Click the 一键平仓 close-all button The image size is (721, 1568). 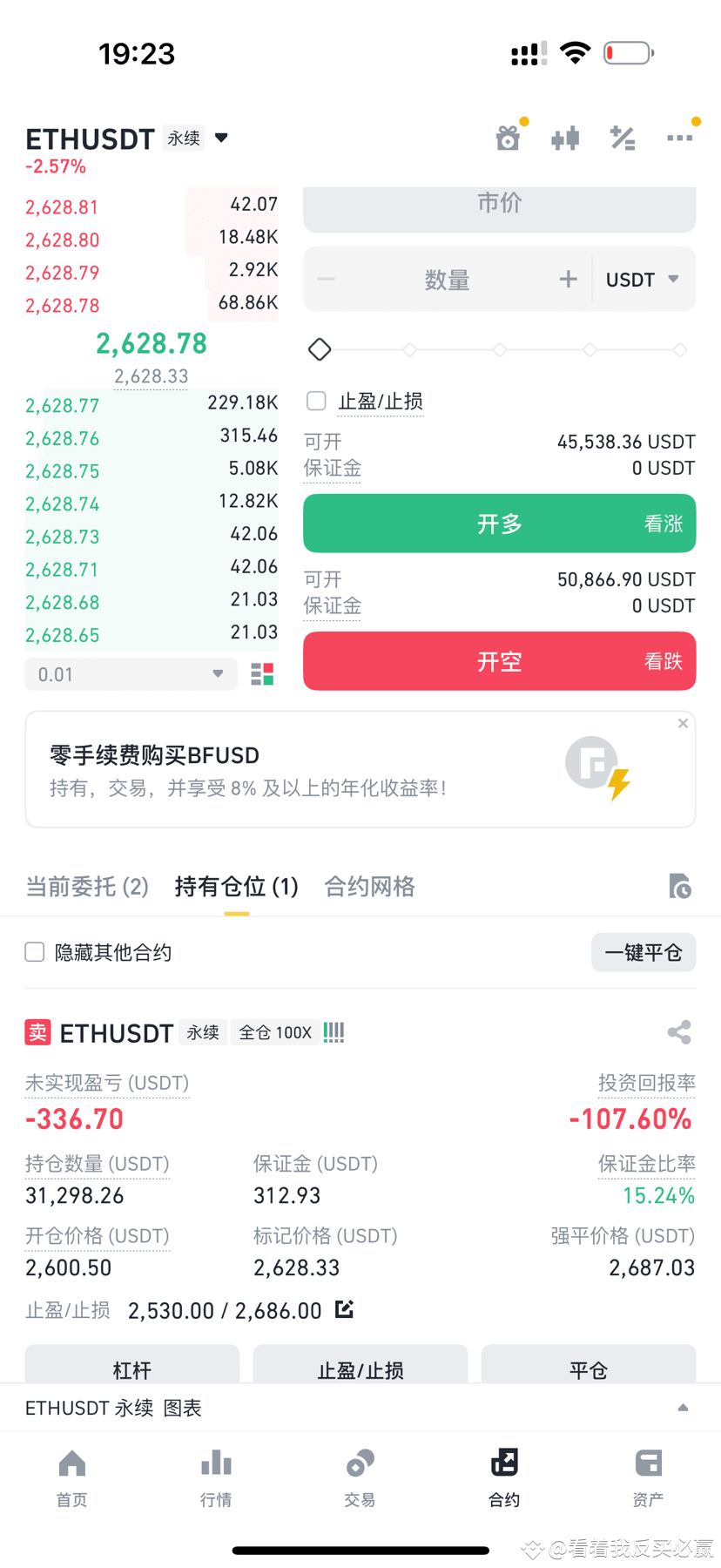644,952
